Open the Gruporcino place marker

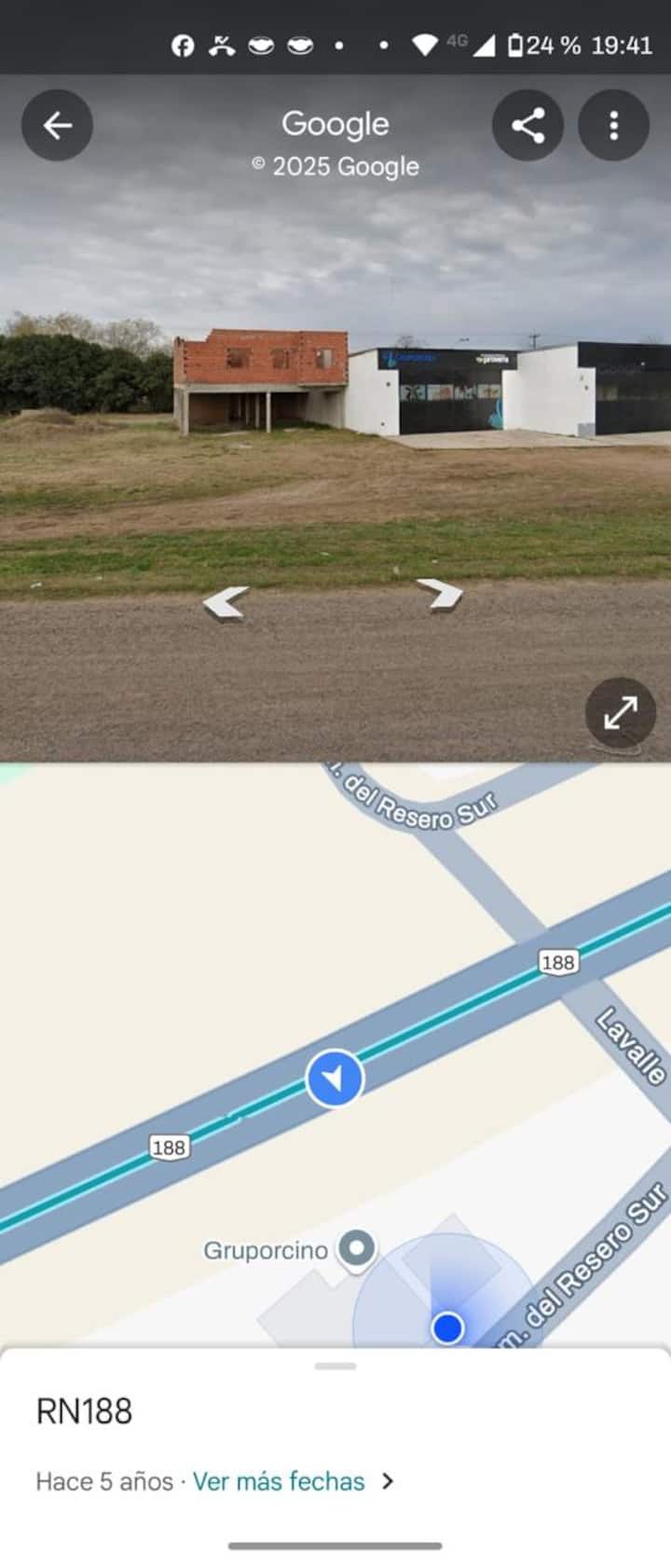pyautogui.click(x=356, y=1247)
